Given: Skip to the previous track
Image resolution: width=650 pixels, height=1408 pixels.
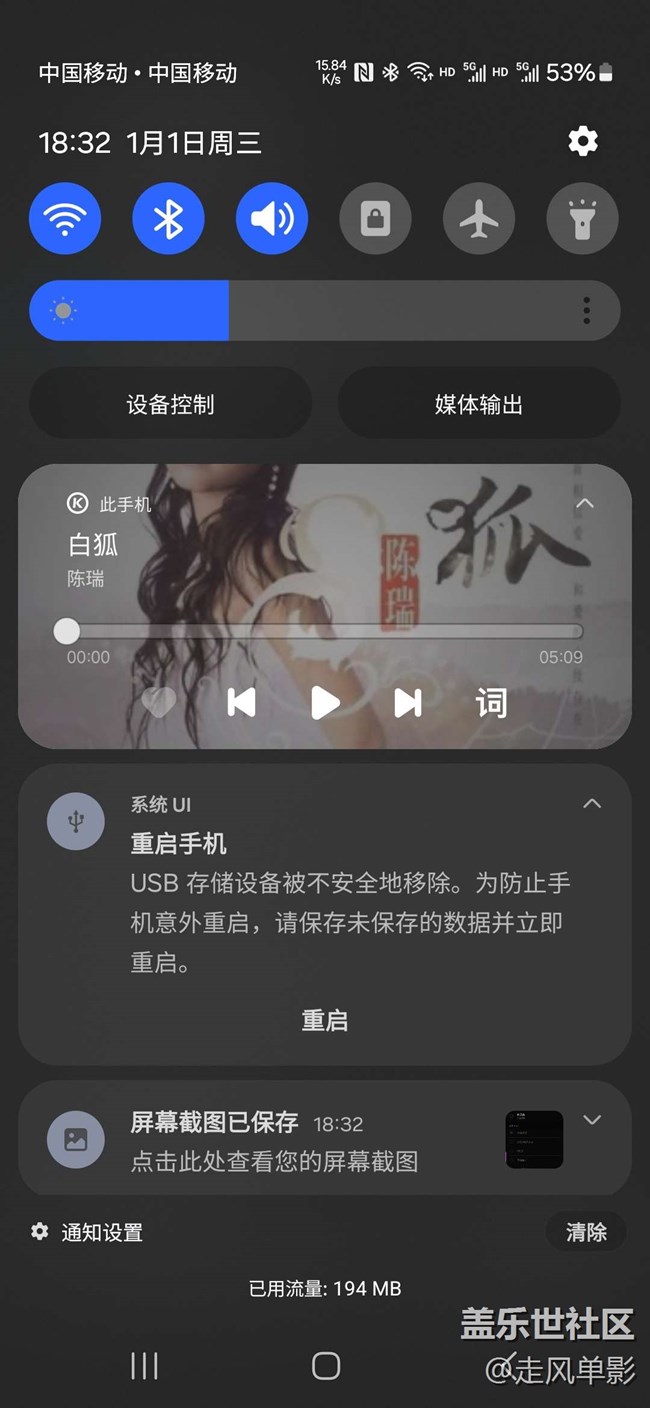Looking at the screenshot, I should point(242,703).
